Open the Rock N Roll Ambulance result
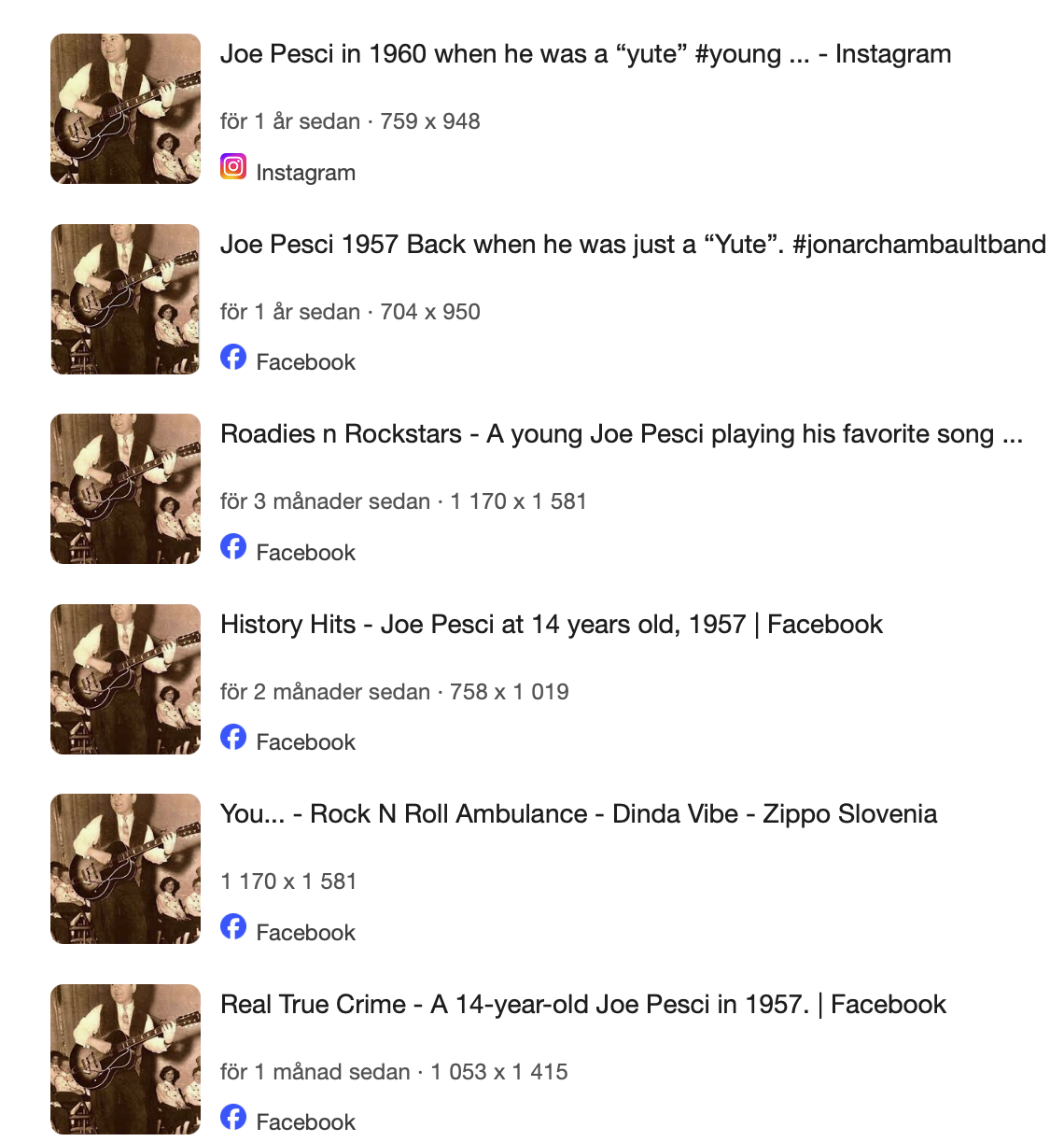The height and width of the screenshot is (1142, 1064). 578,814
